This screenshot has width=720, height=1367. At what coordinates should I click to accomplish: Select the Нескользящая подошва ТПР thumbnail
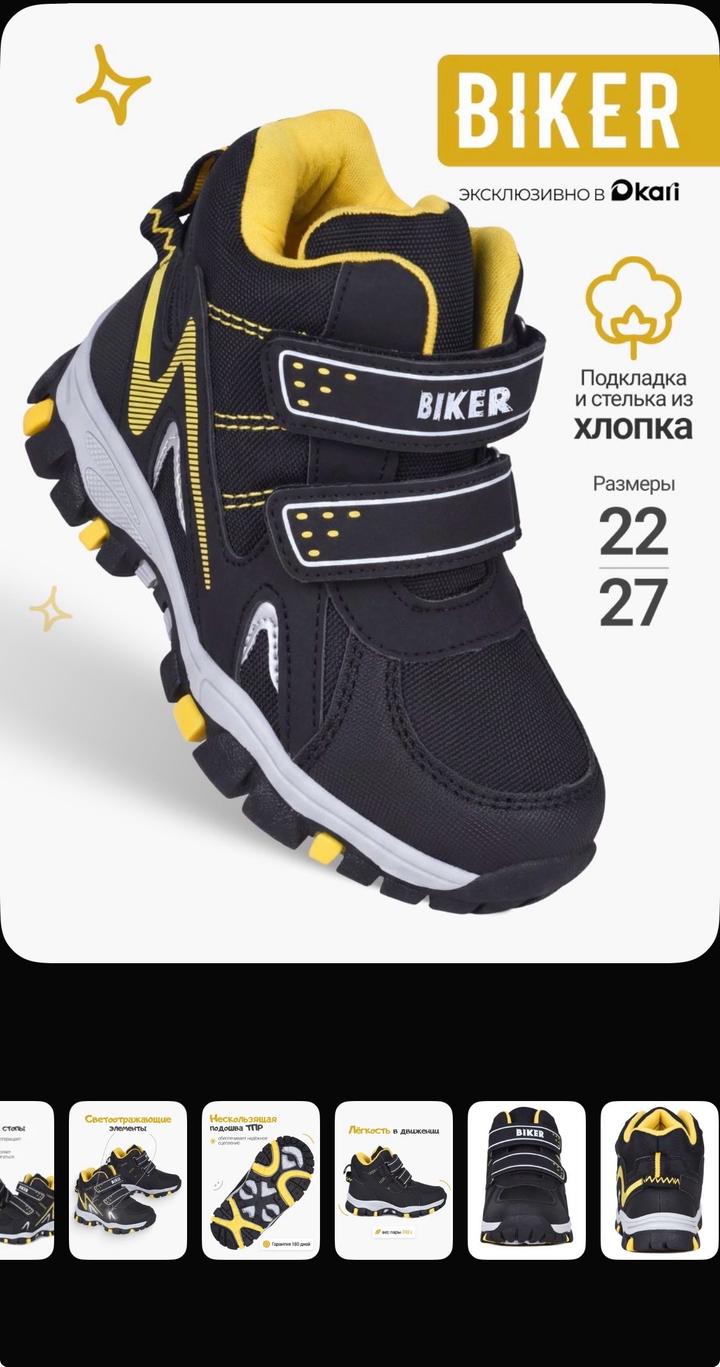[x=261, y=1180]
